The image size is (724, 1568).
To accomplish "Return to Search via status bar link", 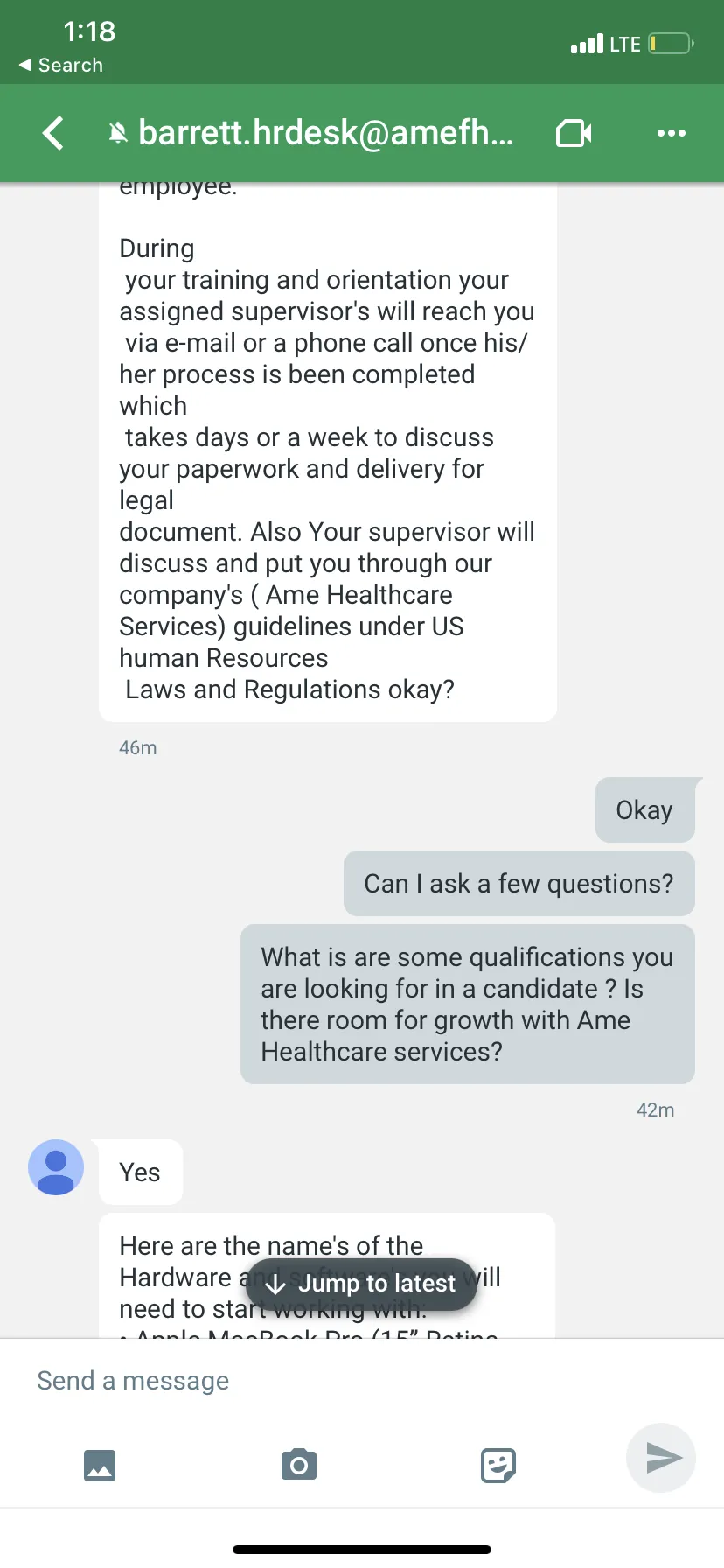I will [x=61, y=66].
